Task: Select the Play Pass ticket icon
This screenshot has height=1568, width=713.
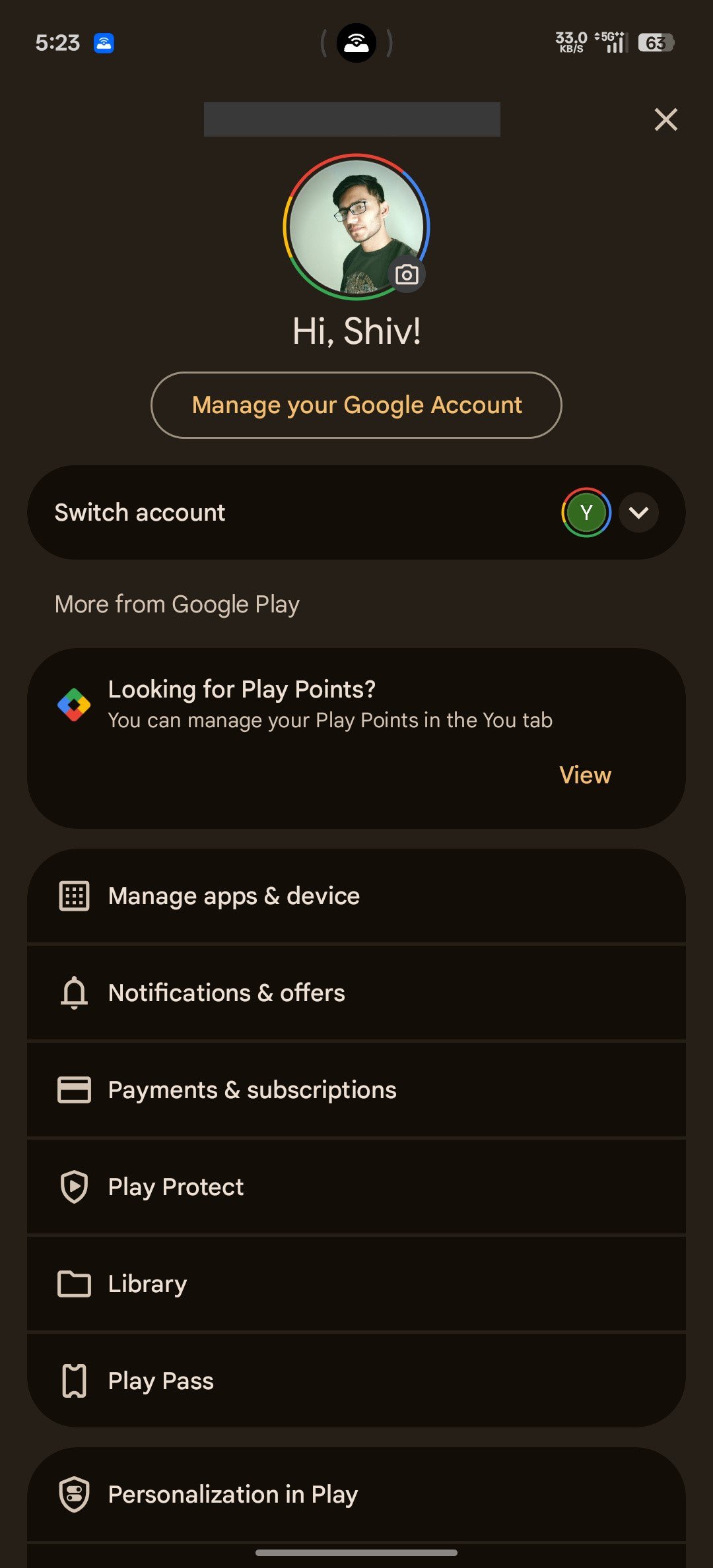Action: point(75,1380)
